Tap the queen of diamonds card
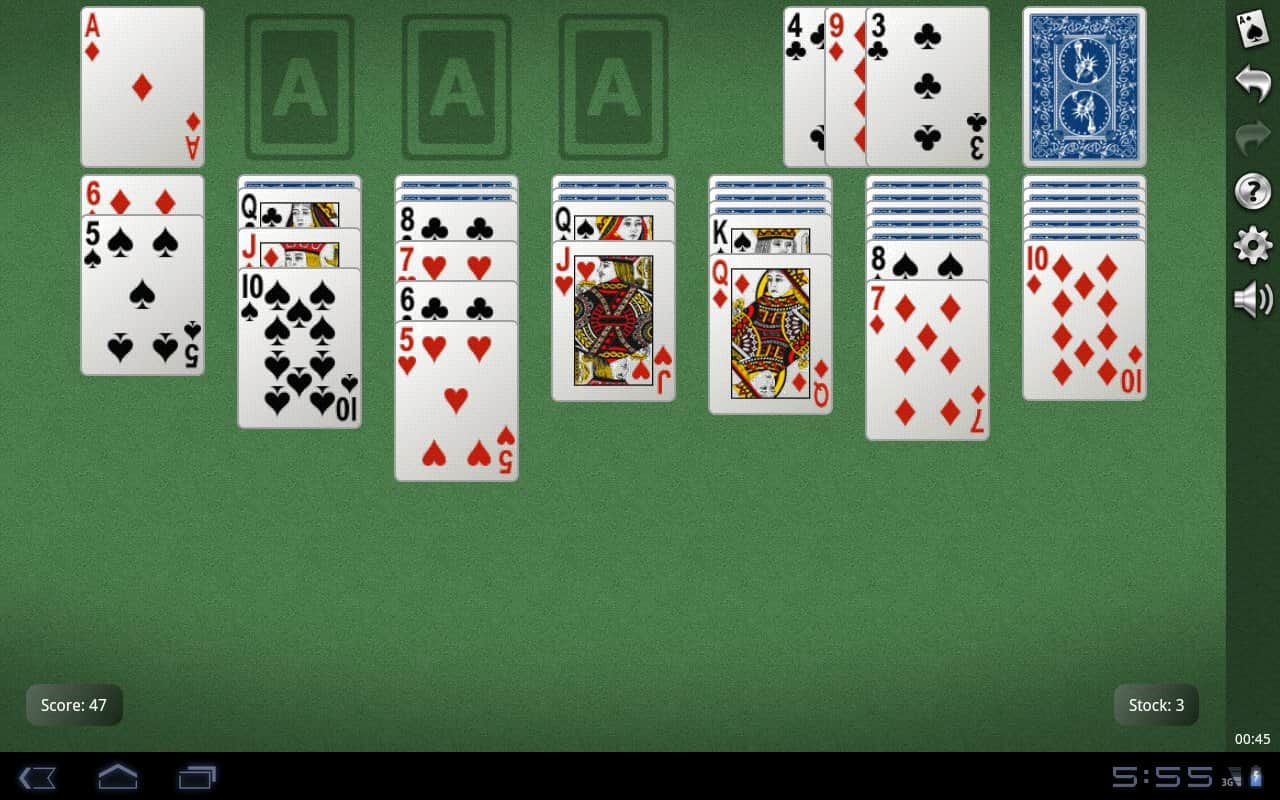 [770, 335]
